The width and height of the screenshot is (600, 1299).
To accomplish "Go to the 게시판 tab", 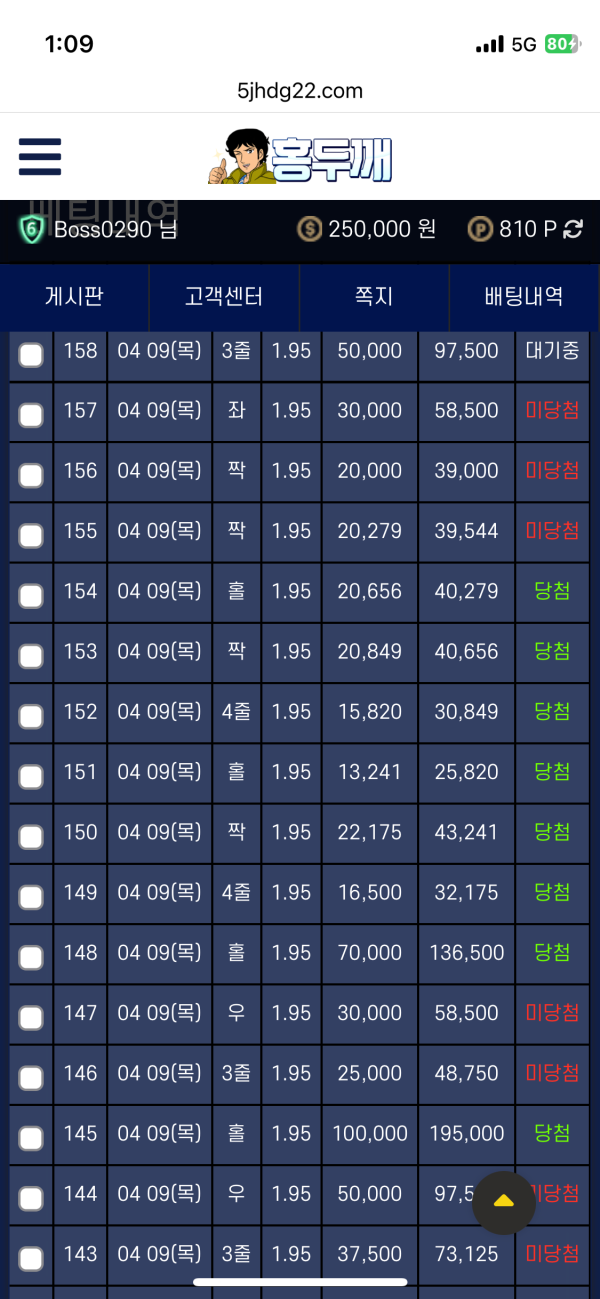I will pos(74,296).
